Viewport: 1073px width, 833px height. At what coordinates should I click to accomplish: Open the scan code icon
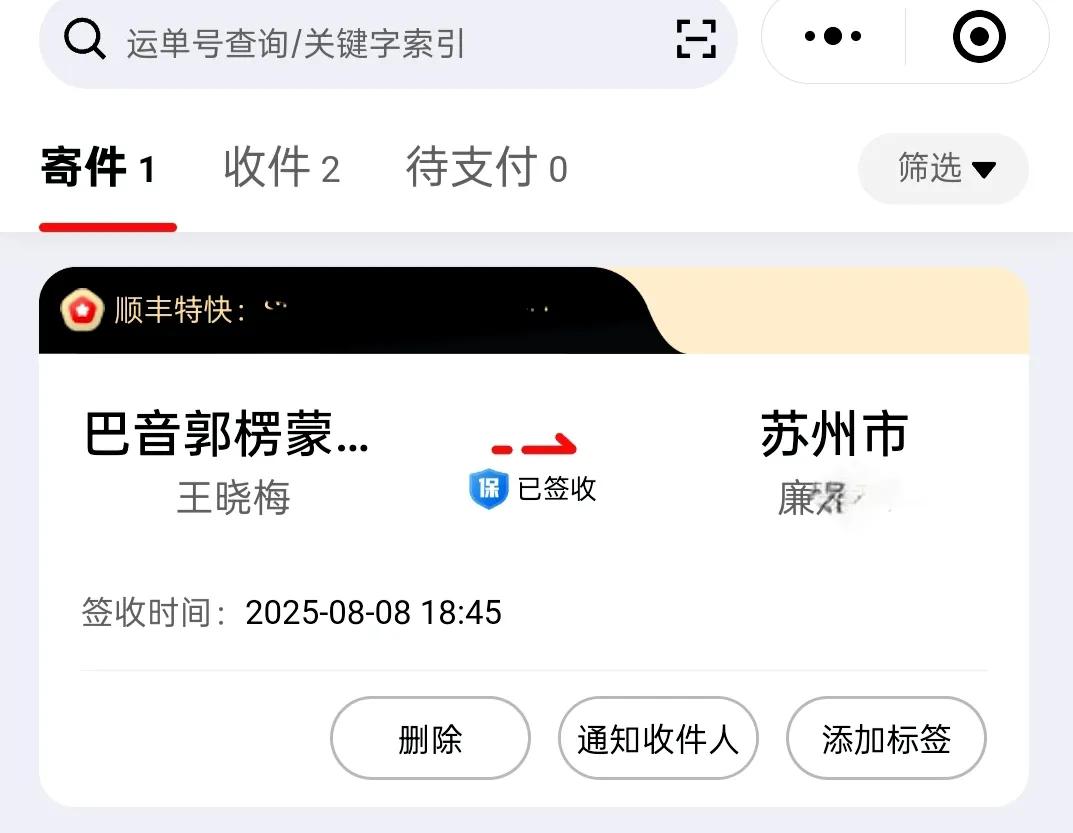tap(697, 40)
